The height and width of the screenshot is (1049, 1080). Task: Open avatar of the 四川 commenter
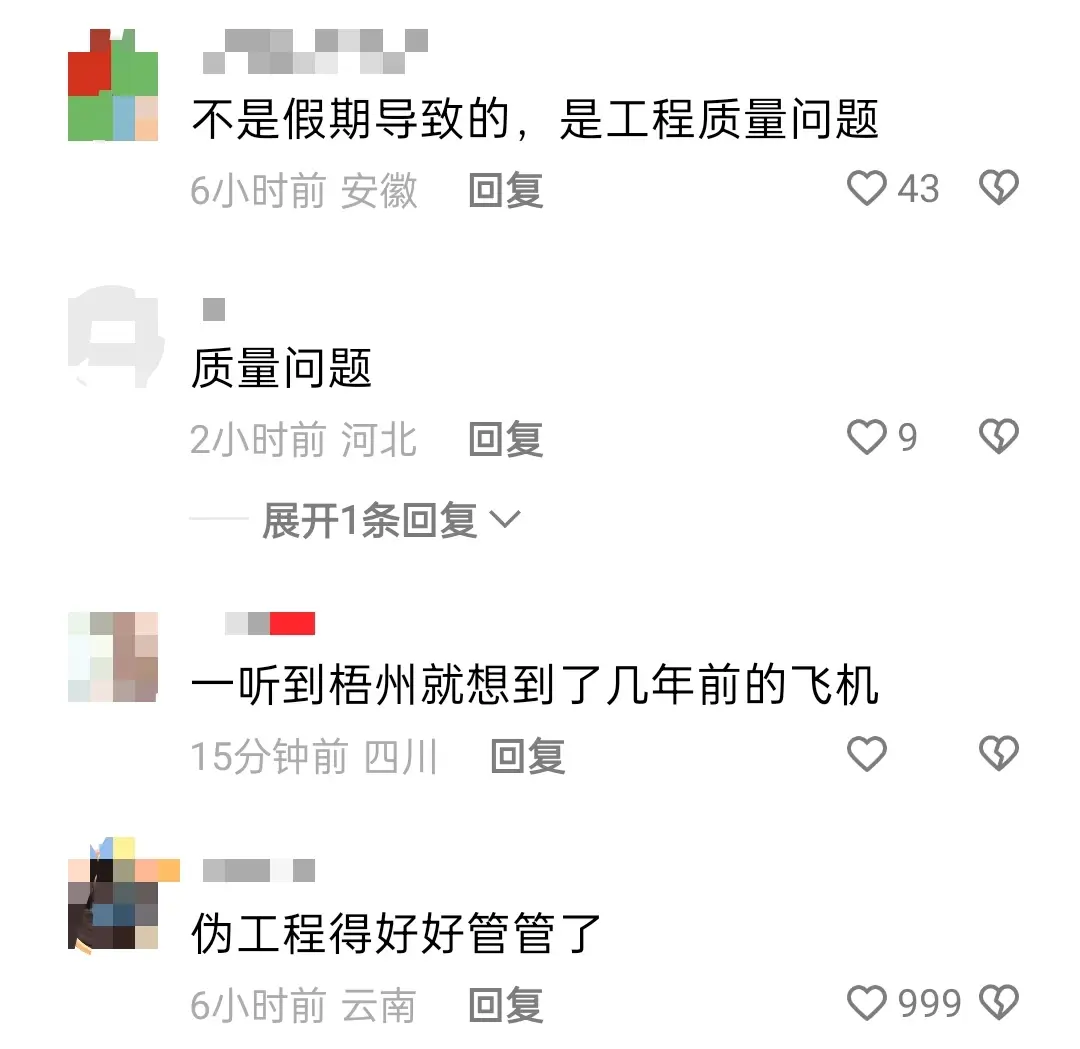[113, 657]
